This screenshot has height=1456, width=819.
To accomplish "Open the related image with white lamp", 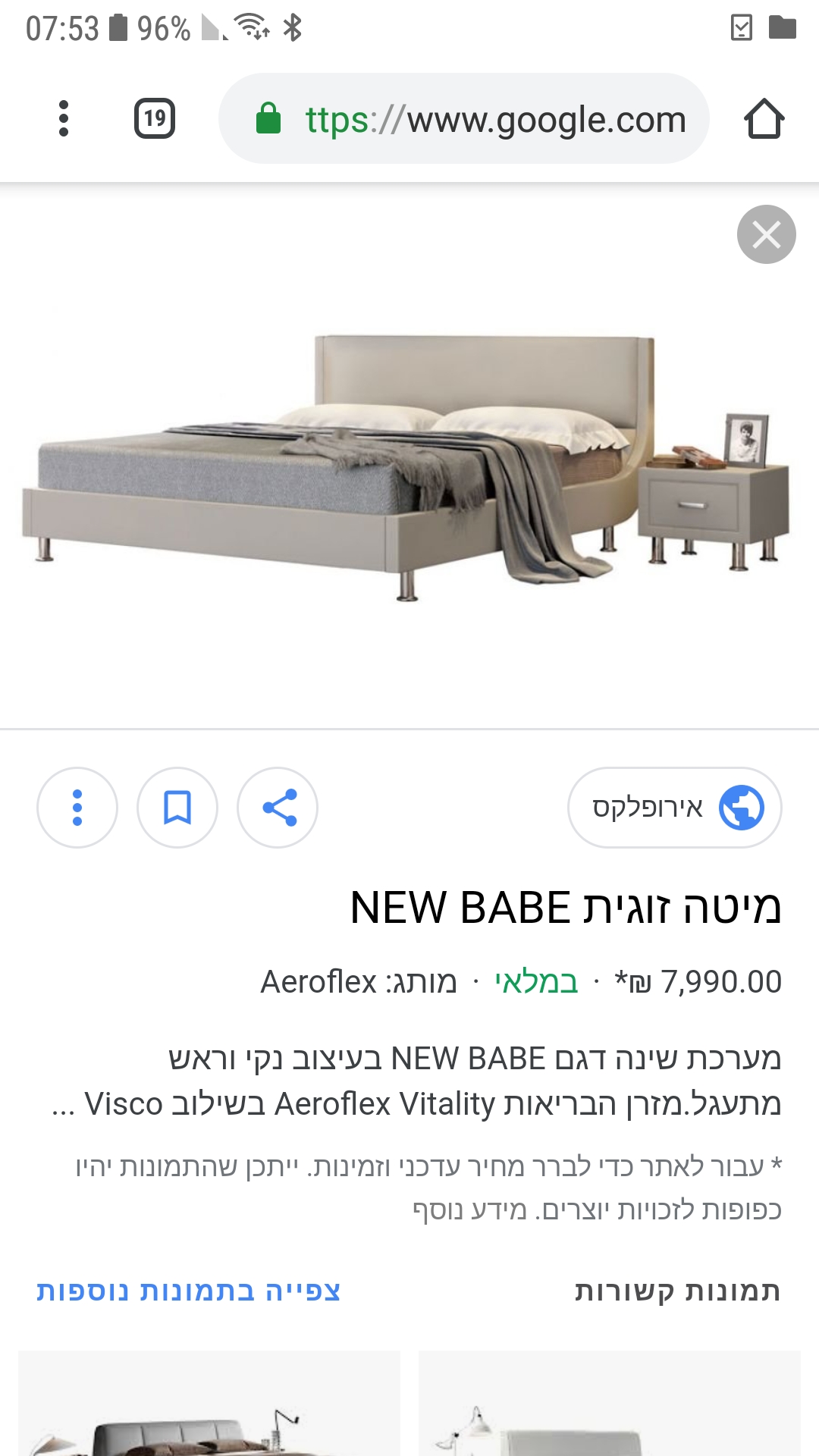I will 610,1403.
